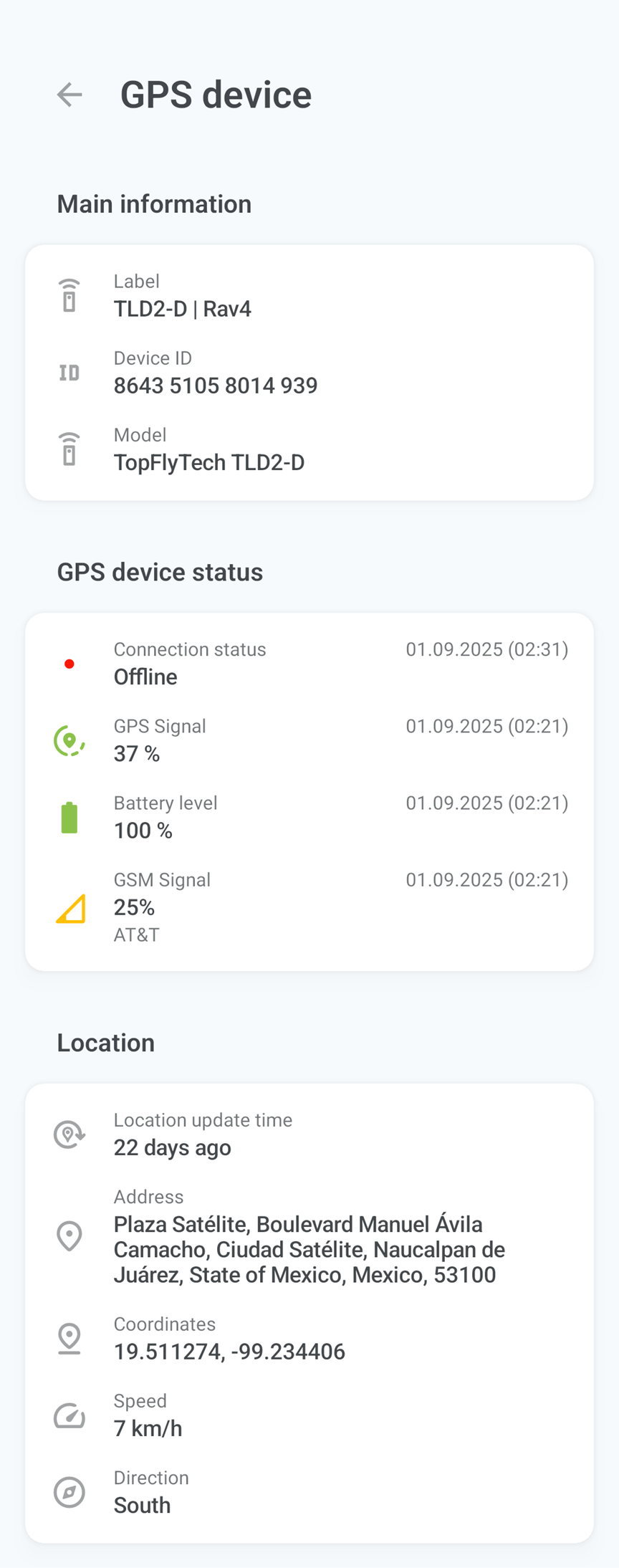Click the yellow GSM signal strength icon
Screen dimensions: 619x1568
[x=69, y=910]
